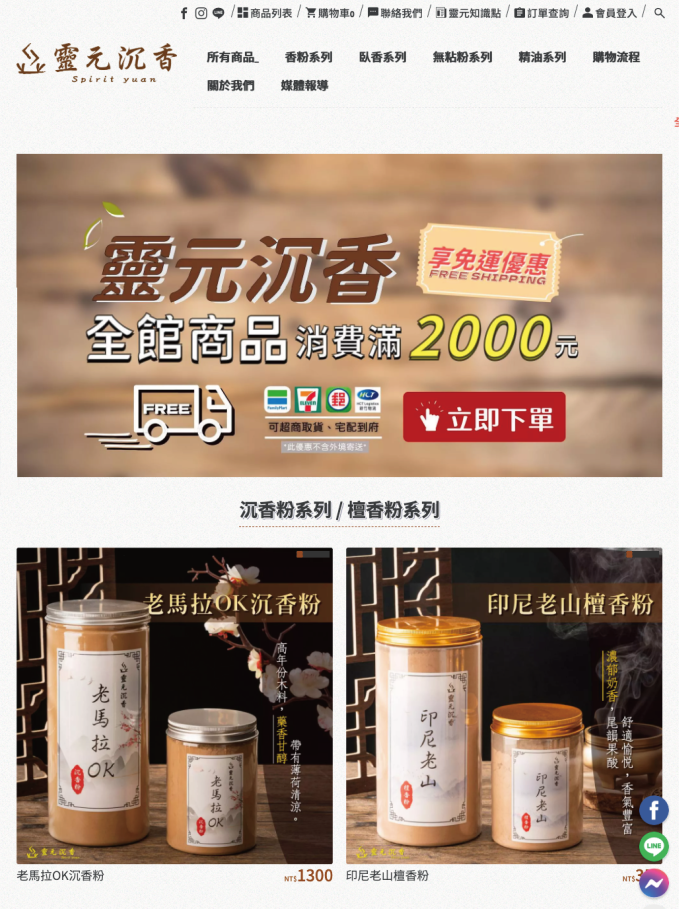The image size is (679, 909).
Task: Open the 所有商品 menu item
Action: [x=233, y=57]
